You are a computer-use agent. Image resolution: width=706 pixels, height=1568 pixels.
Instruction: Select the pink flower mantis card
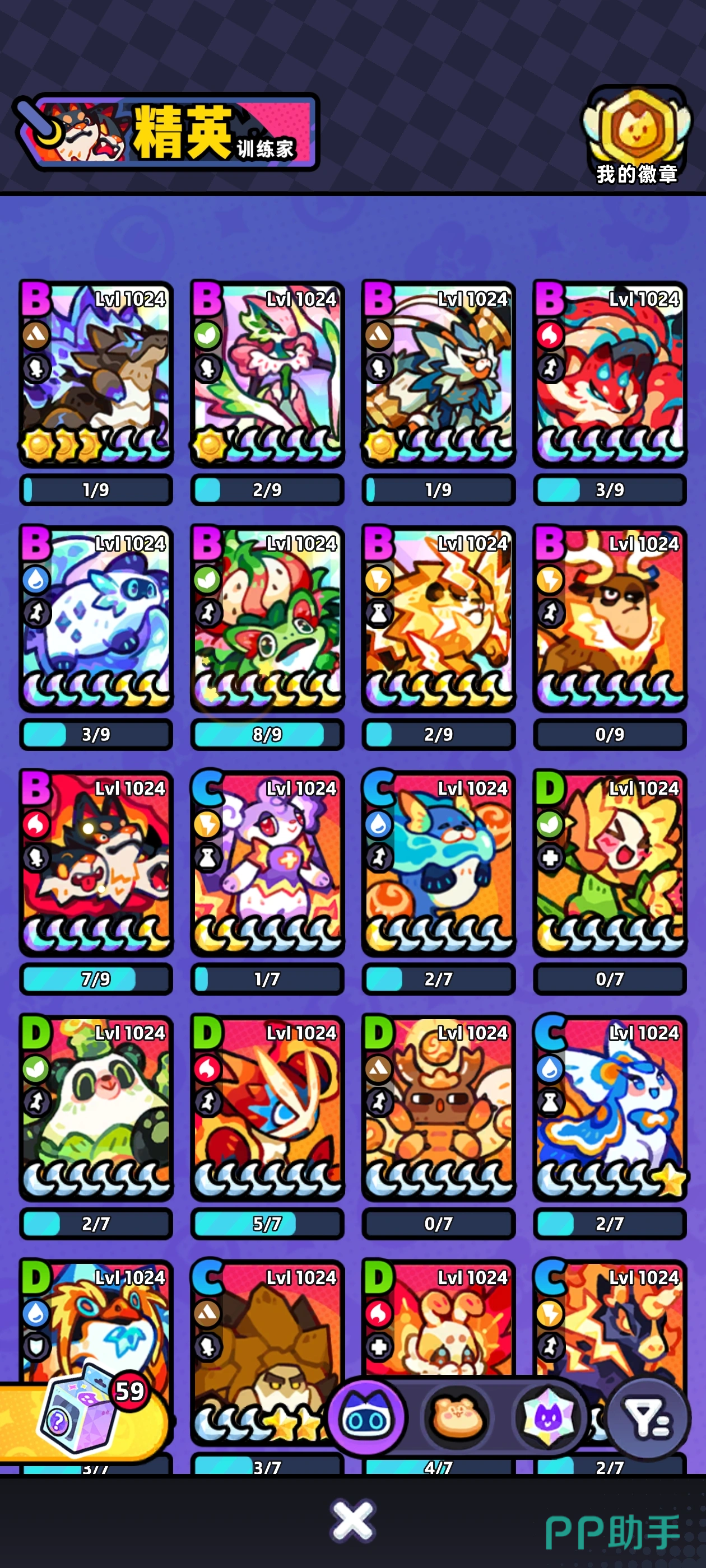click(x=267, y=373)
